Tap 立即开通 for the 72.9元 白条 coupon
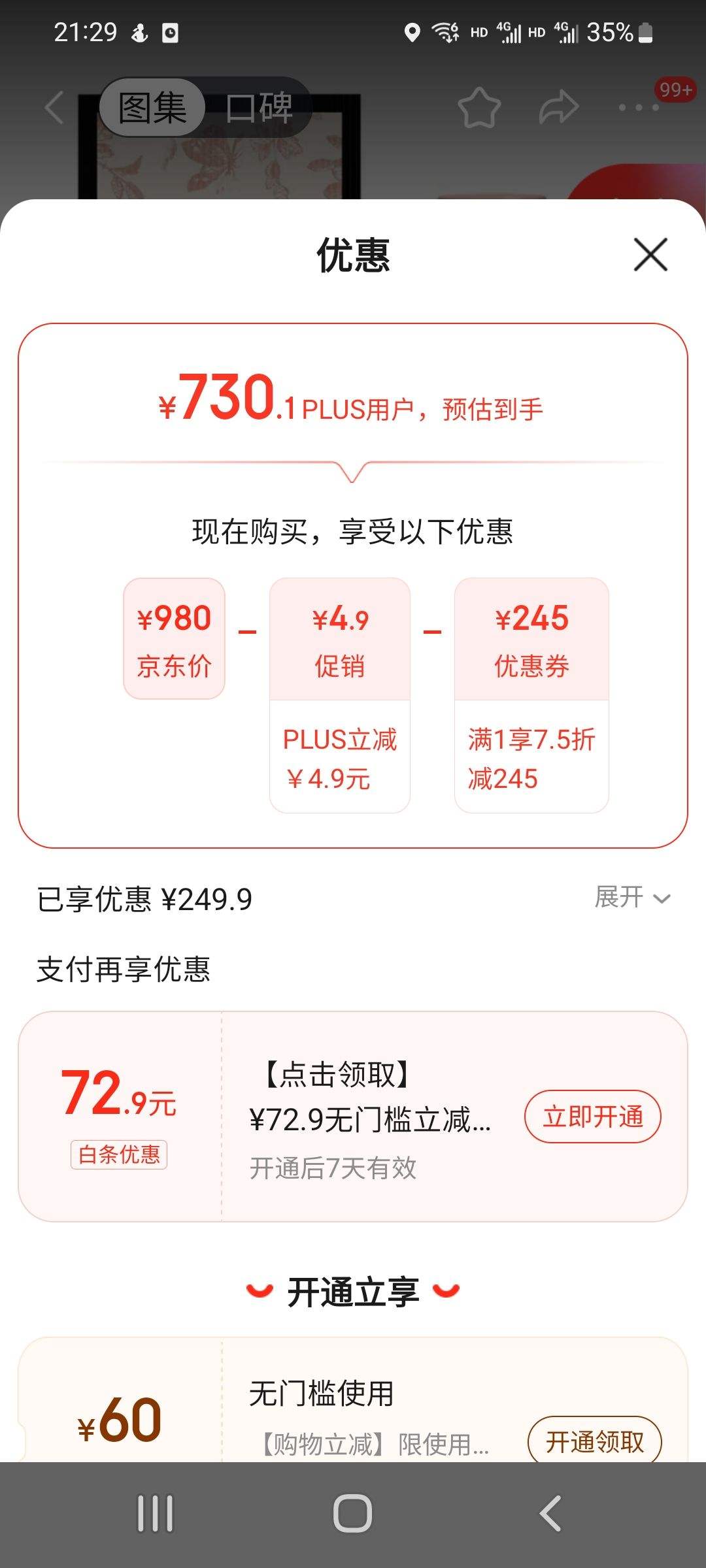 coord(592,1117)
